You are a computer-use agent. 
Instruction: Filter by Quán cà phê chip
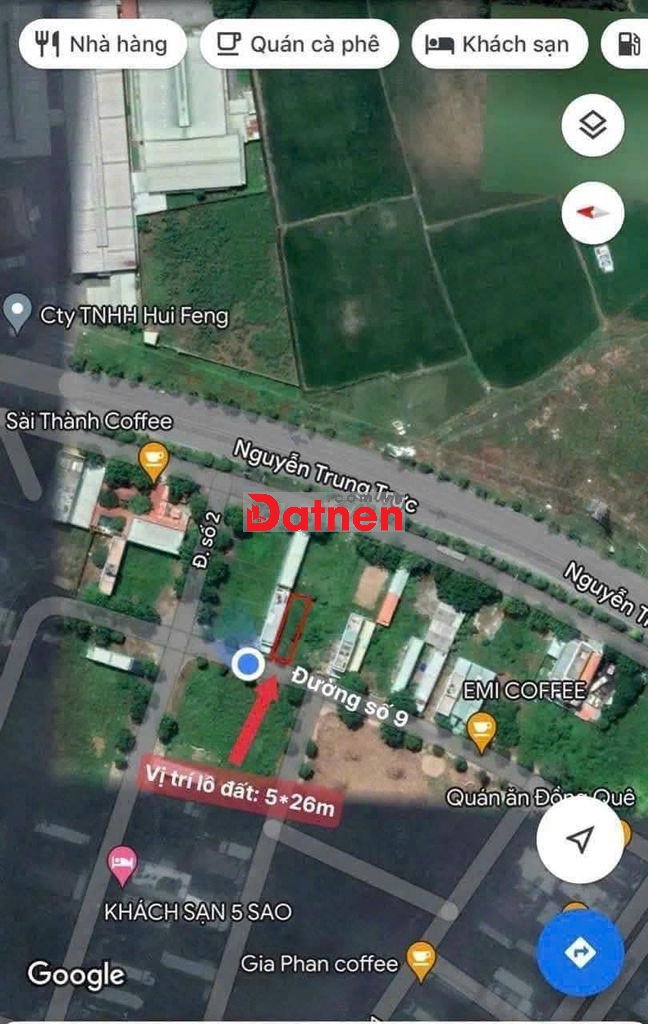[x=298, y=44]
